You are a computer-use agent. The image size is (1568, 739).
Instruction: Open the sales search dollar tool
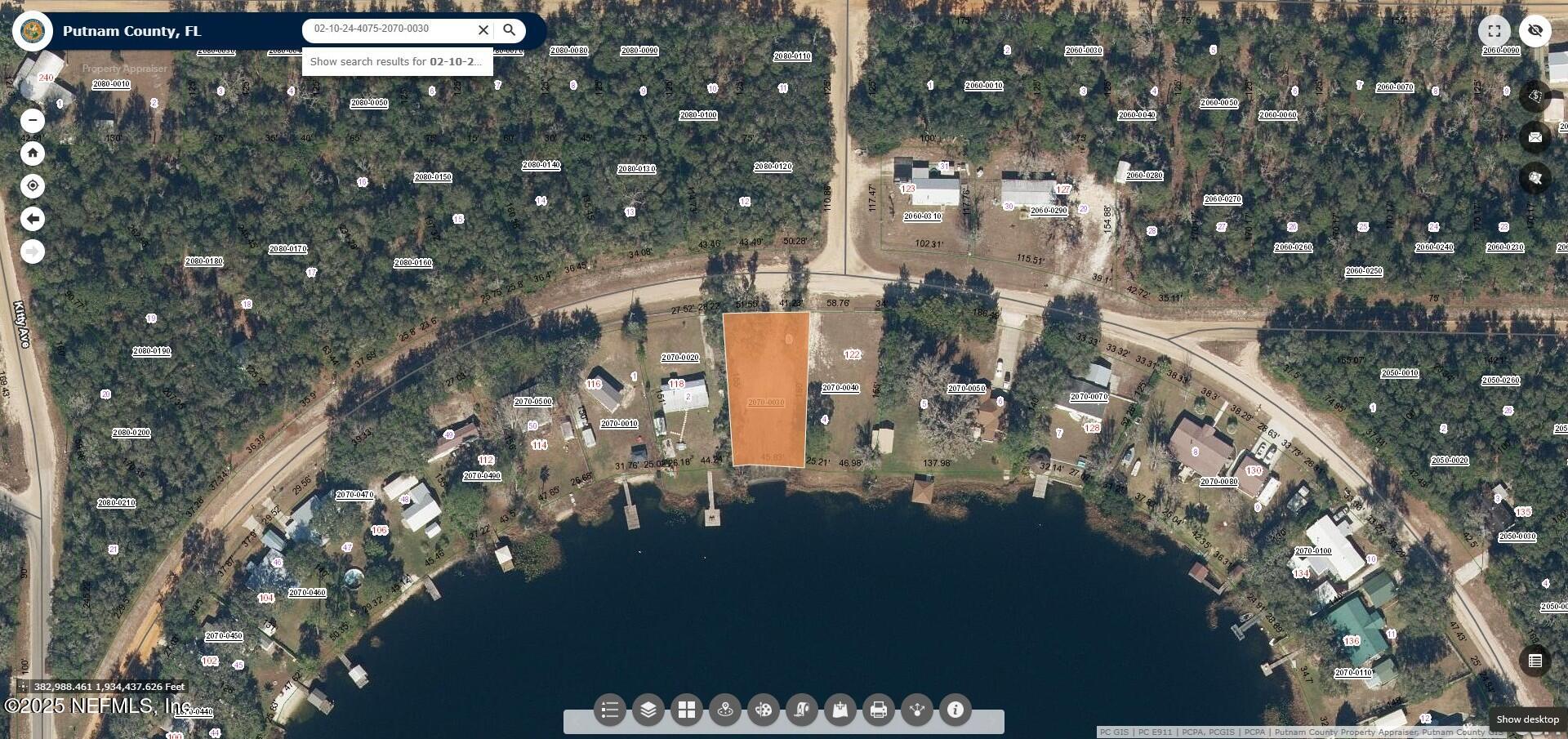coord(1535,96)
